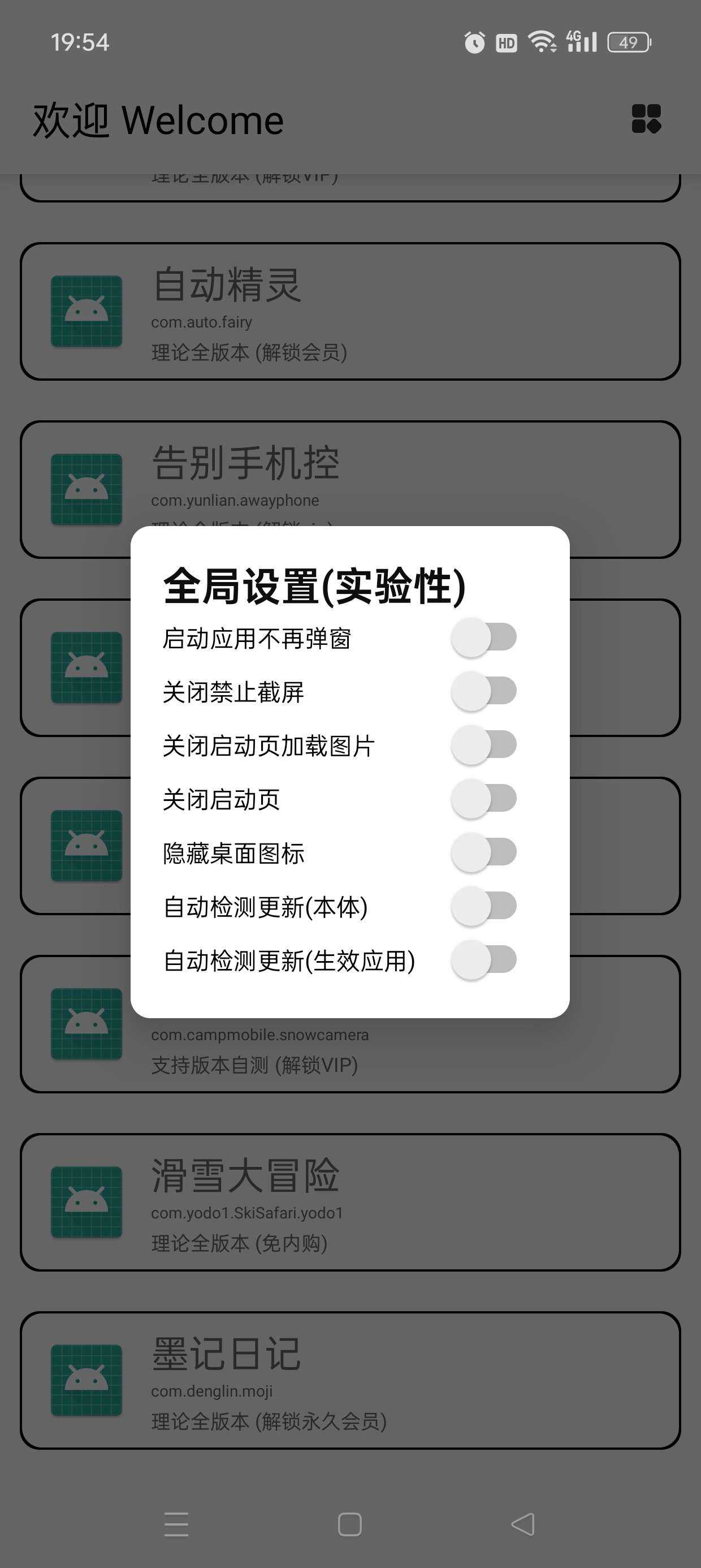
Task: Enable 启动应用不再弹窗 switch
Action: pos(484,637)
